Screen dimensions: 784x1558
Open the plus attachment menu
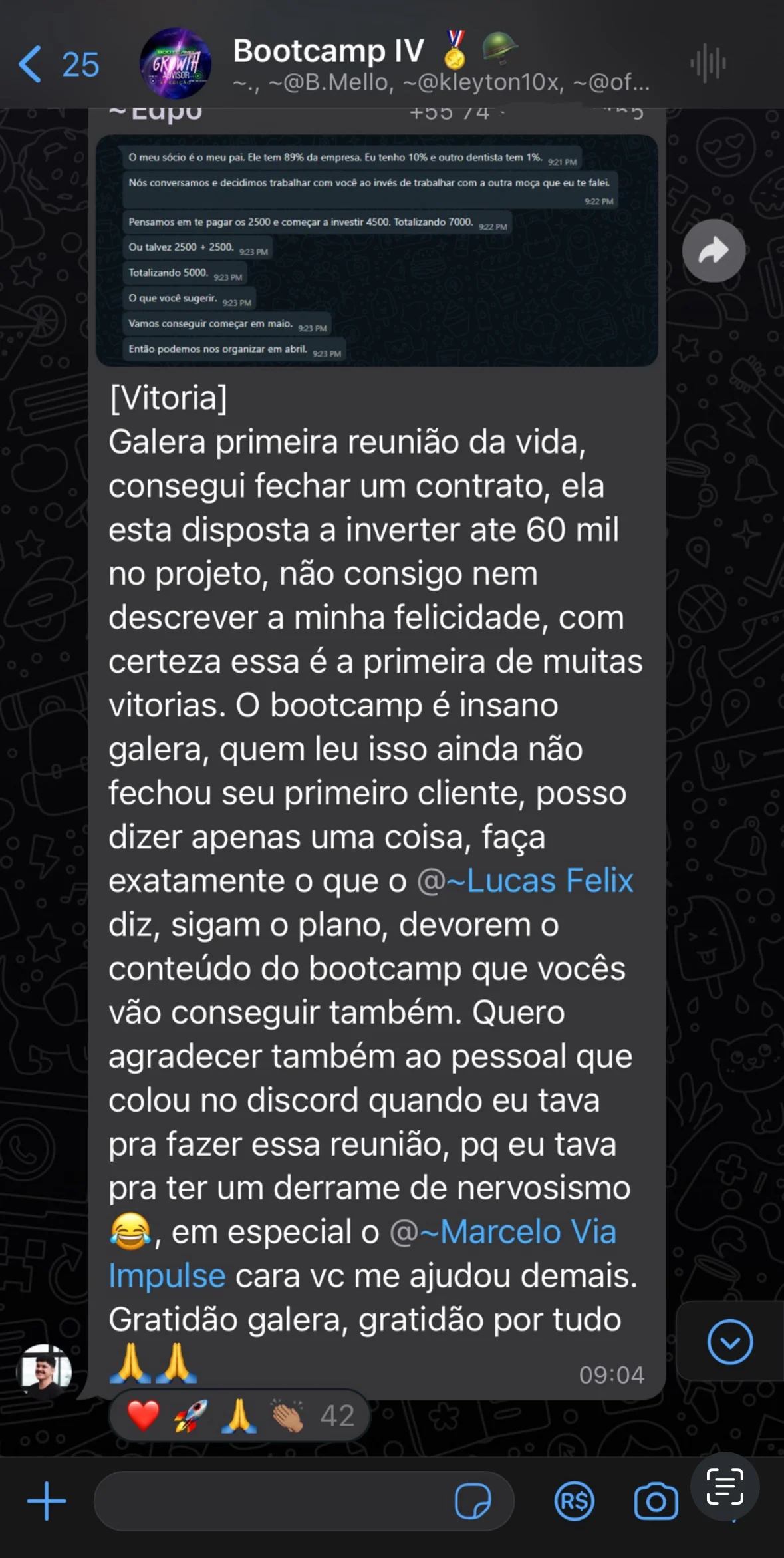[47, 1501]
